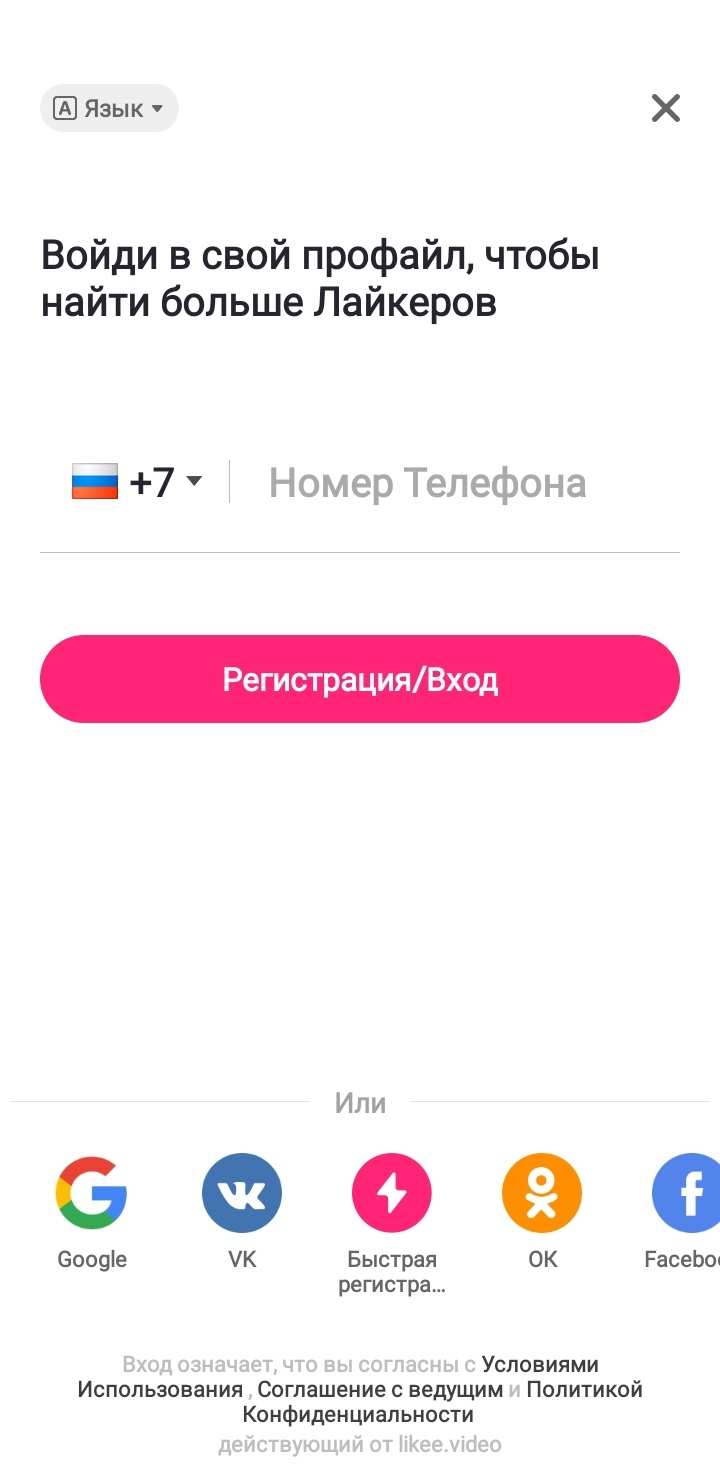Tap the Регистрация/Вход button
Screen dimensions: 720x1480
tap(360, 679)
